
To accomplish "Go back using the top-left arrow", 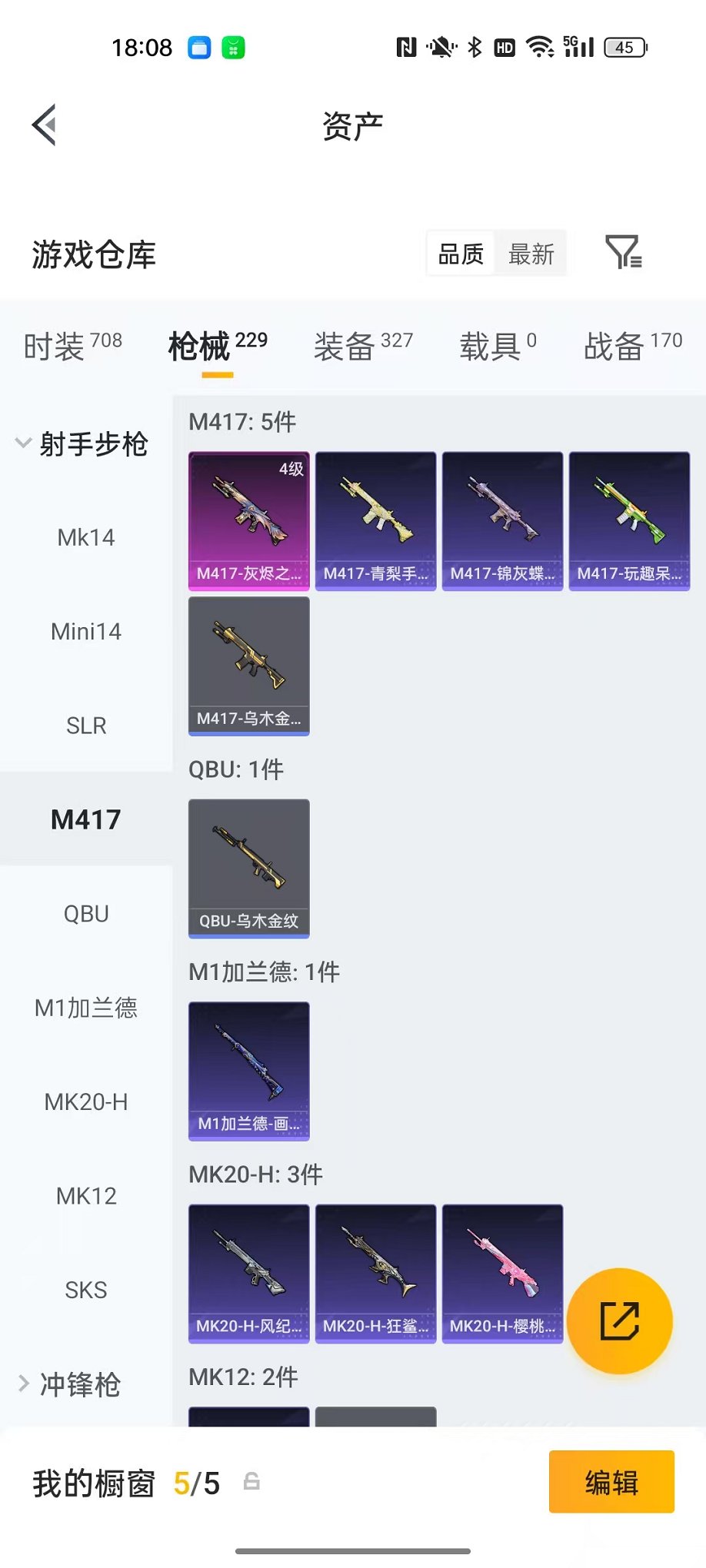I will pyautogui.click(x=45, y=125).
